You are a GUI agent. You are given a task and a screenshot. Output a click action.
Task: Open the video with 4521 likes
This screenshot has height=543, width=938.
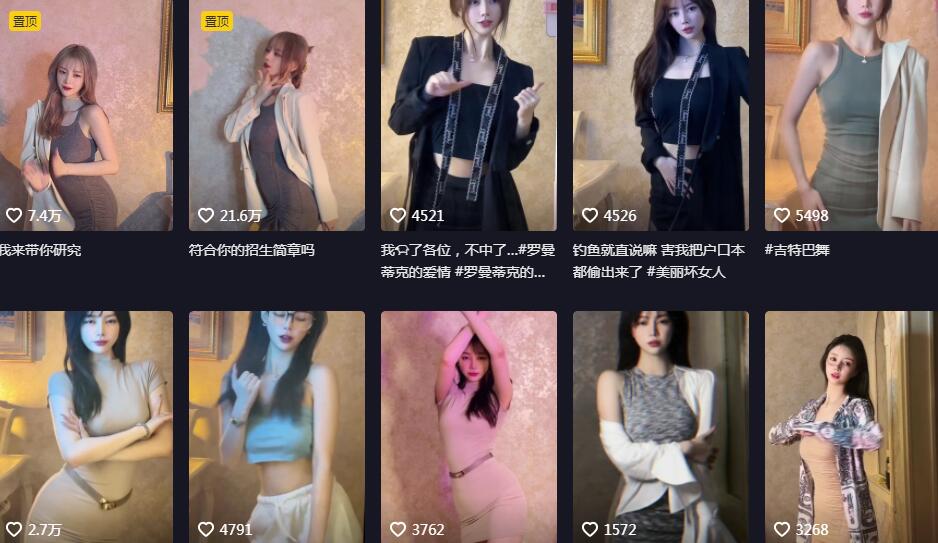coord(468,115)
